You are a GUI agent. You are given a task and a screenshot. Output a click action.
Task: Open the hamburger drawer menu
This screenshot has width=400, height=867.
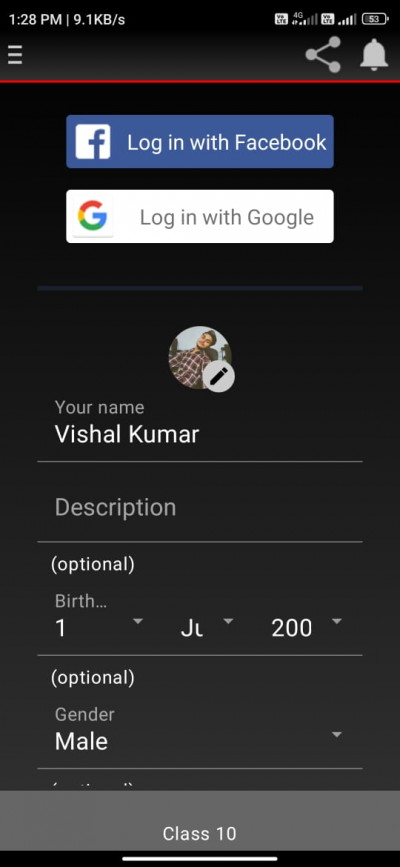[15, 55]
